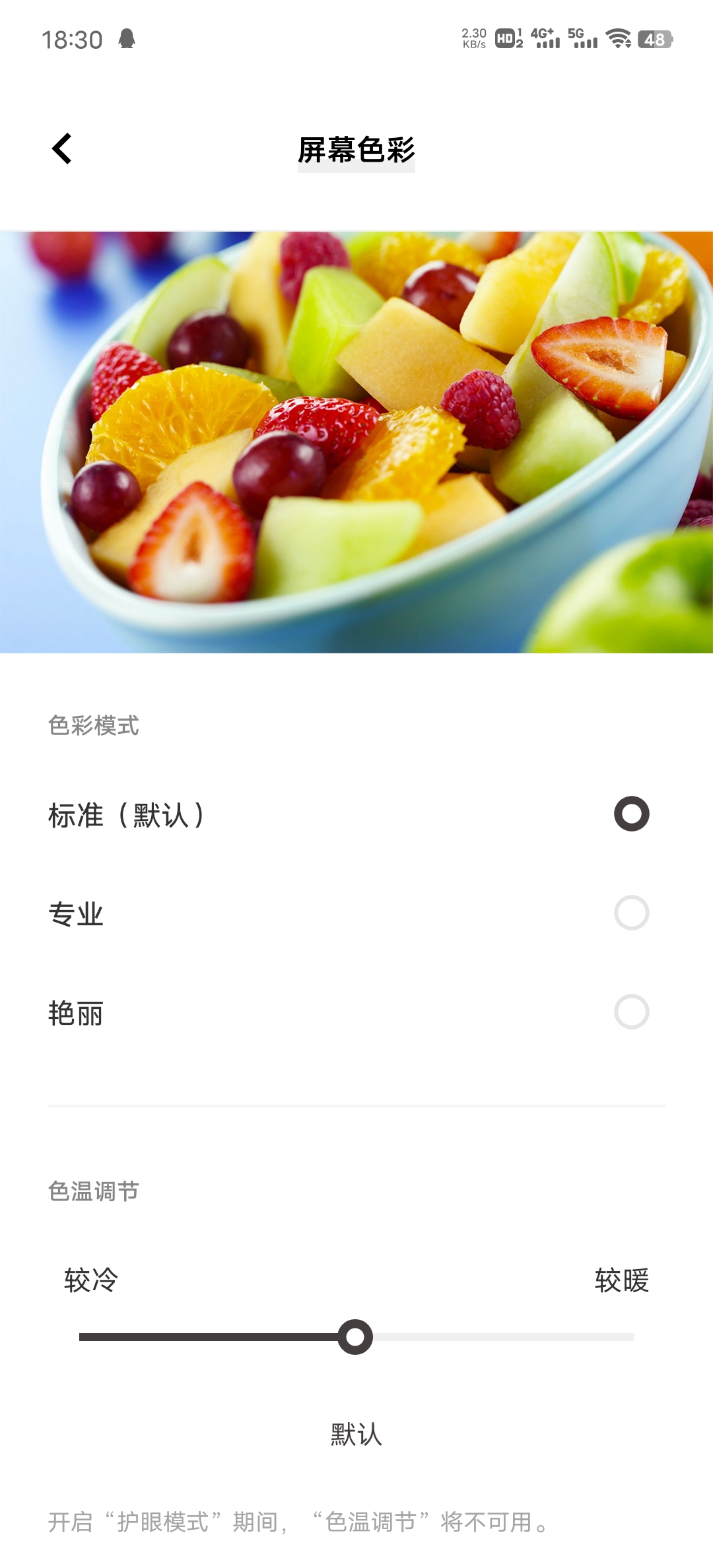
Task: Select the 标准（默认） color mode
Action: [x=630, y=814]
